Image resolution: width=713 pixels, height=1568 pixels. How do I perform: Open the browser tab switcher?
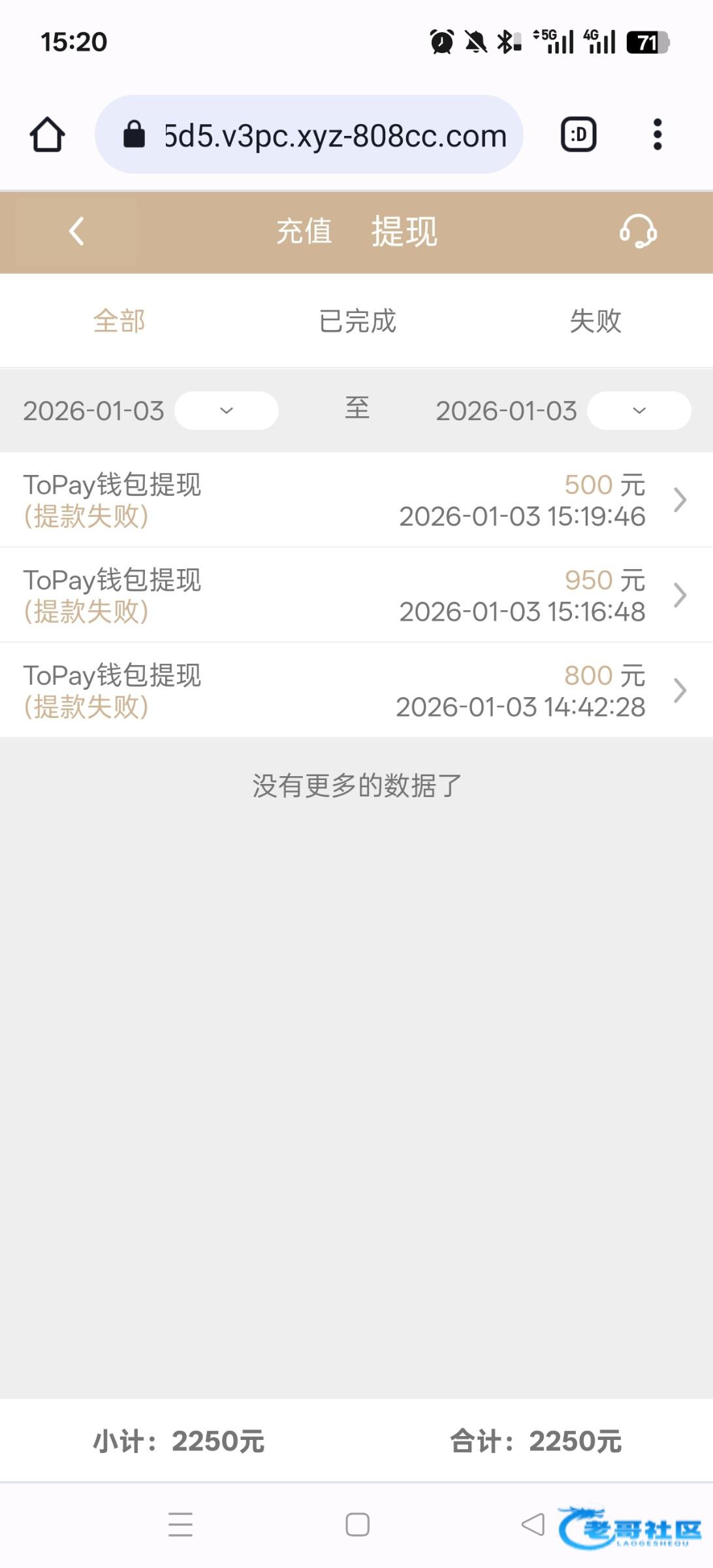click(578, 135)
